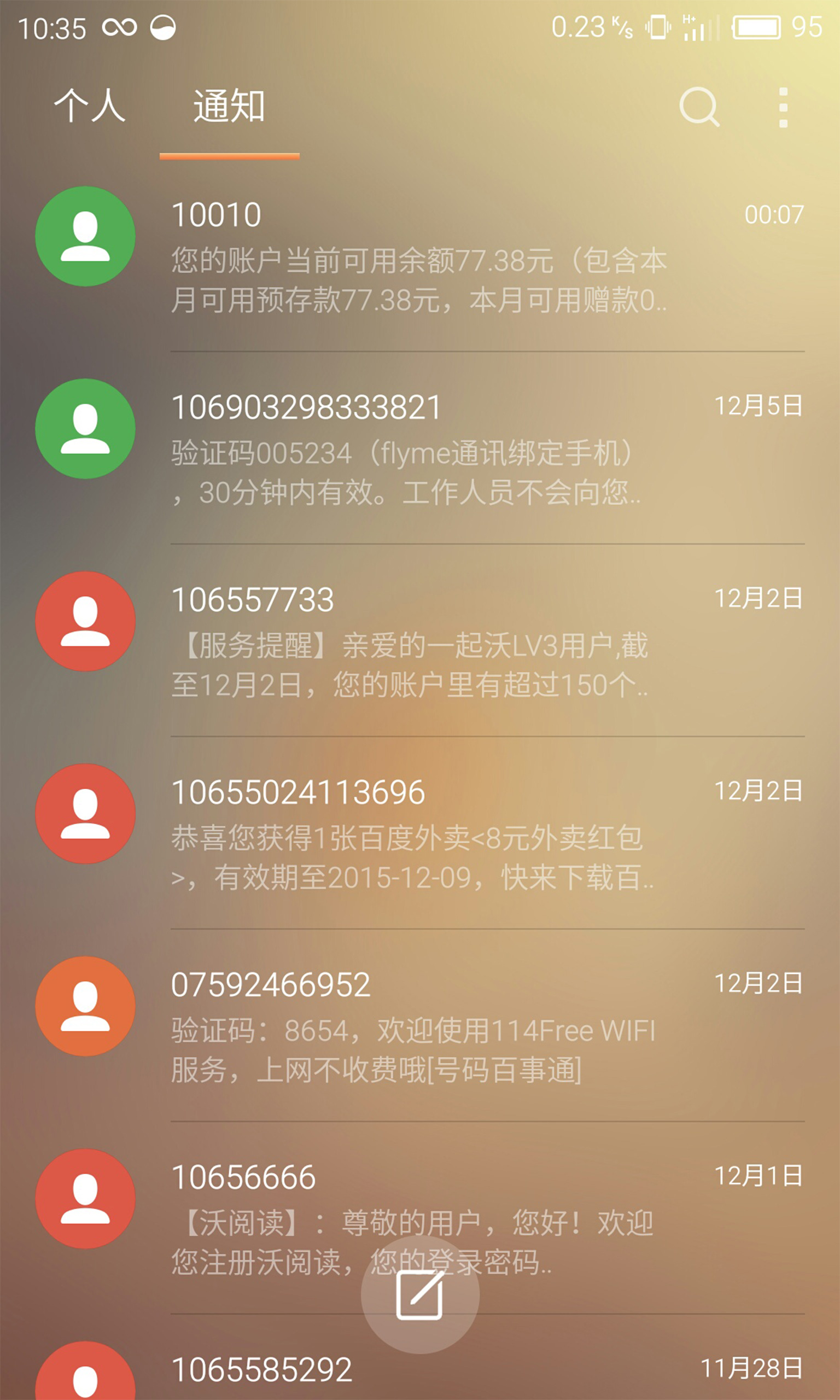View the 106557733 service reminder message
The height and width of the screenshot is (1400, 840).
pos(420,640)
